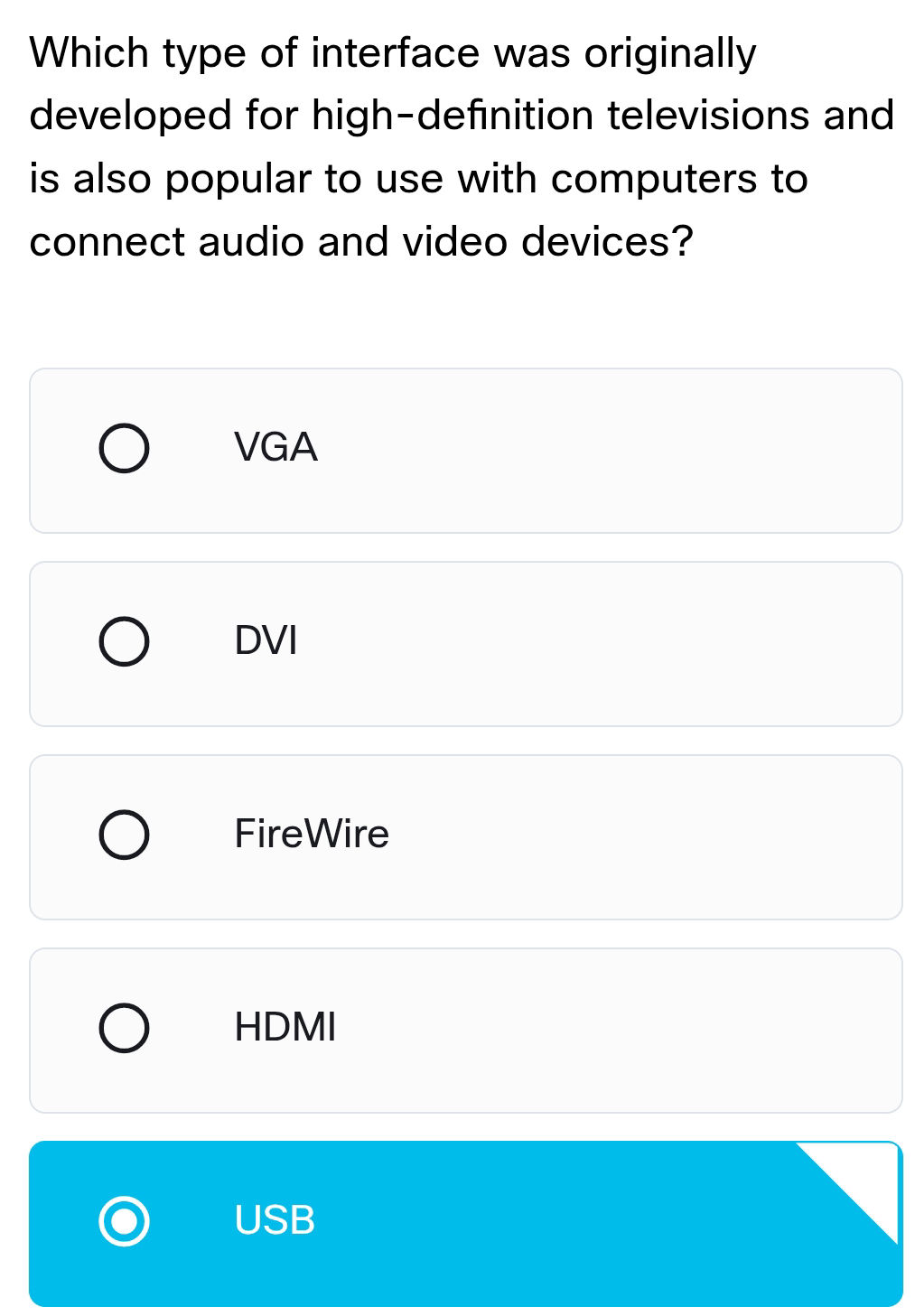This screenshot has height=1316, width=915.
Task: Change answer from USB to HDMI
Action: coord(466,1027)
